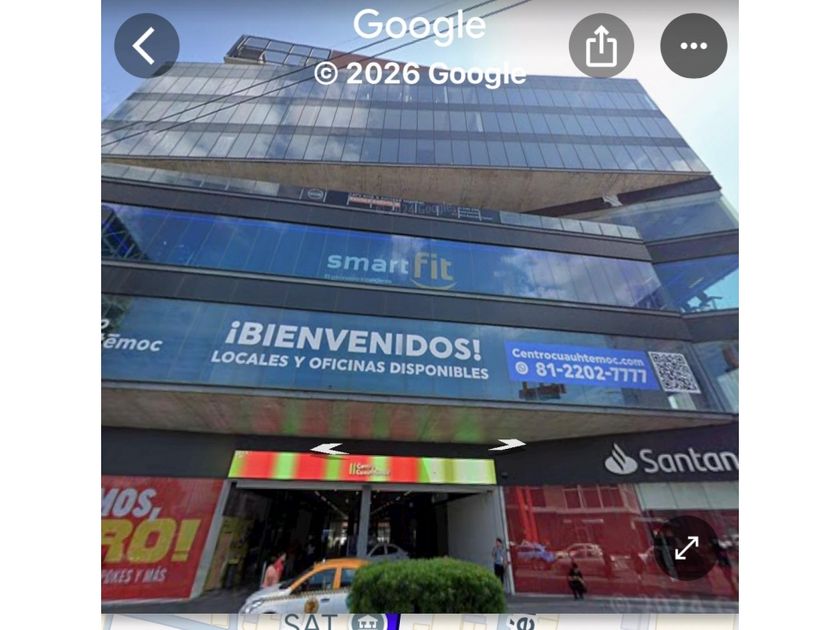The width and height of the screenshot is (840, 630).
Task: Expand Street View to full screen
Action: click(686, 548)
